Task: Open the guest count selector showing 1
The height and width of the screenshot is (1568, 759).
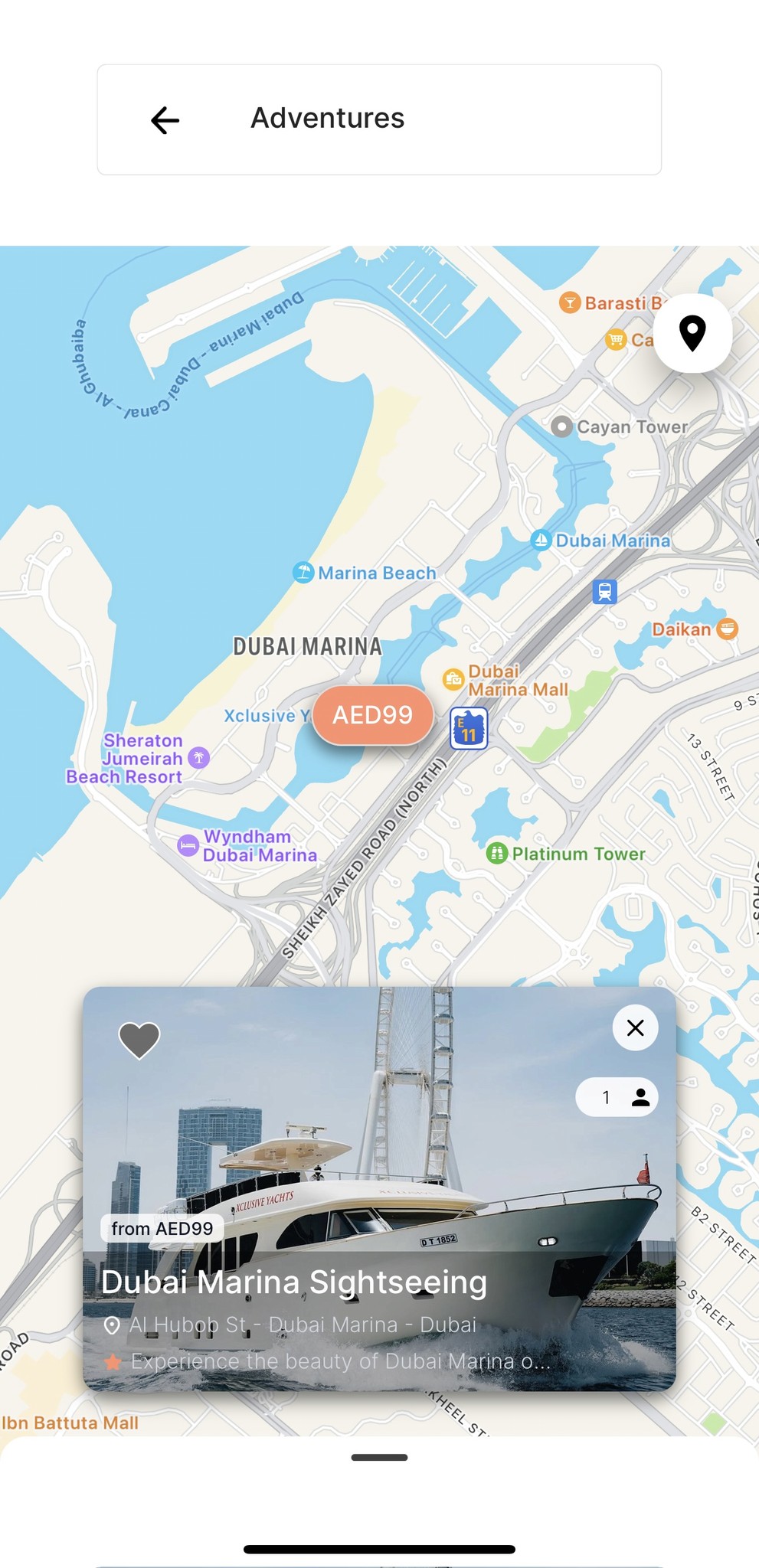Action: click(x=617, y=1097)
